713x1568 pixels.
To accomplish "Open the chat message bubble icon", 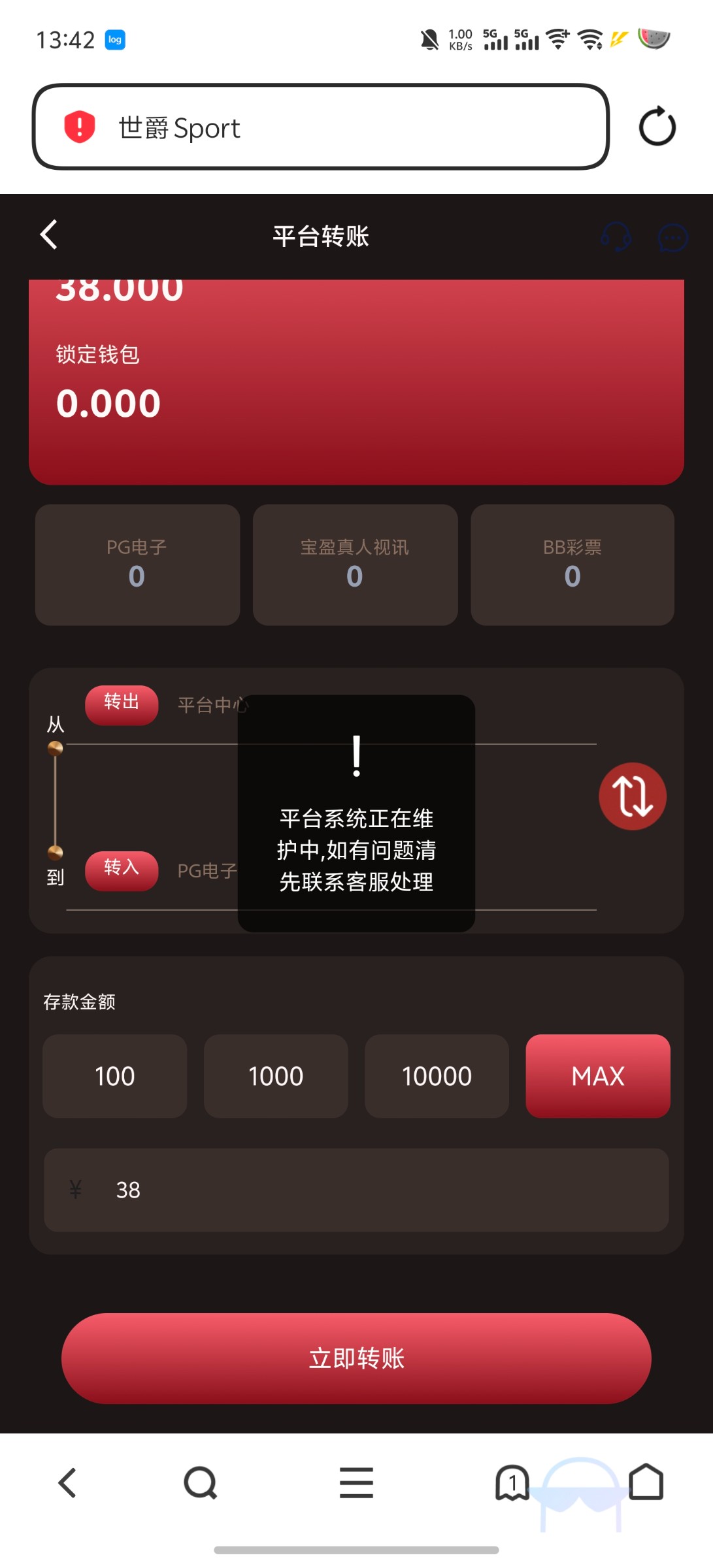I will click(672, 238).
